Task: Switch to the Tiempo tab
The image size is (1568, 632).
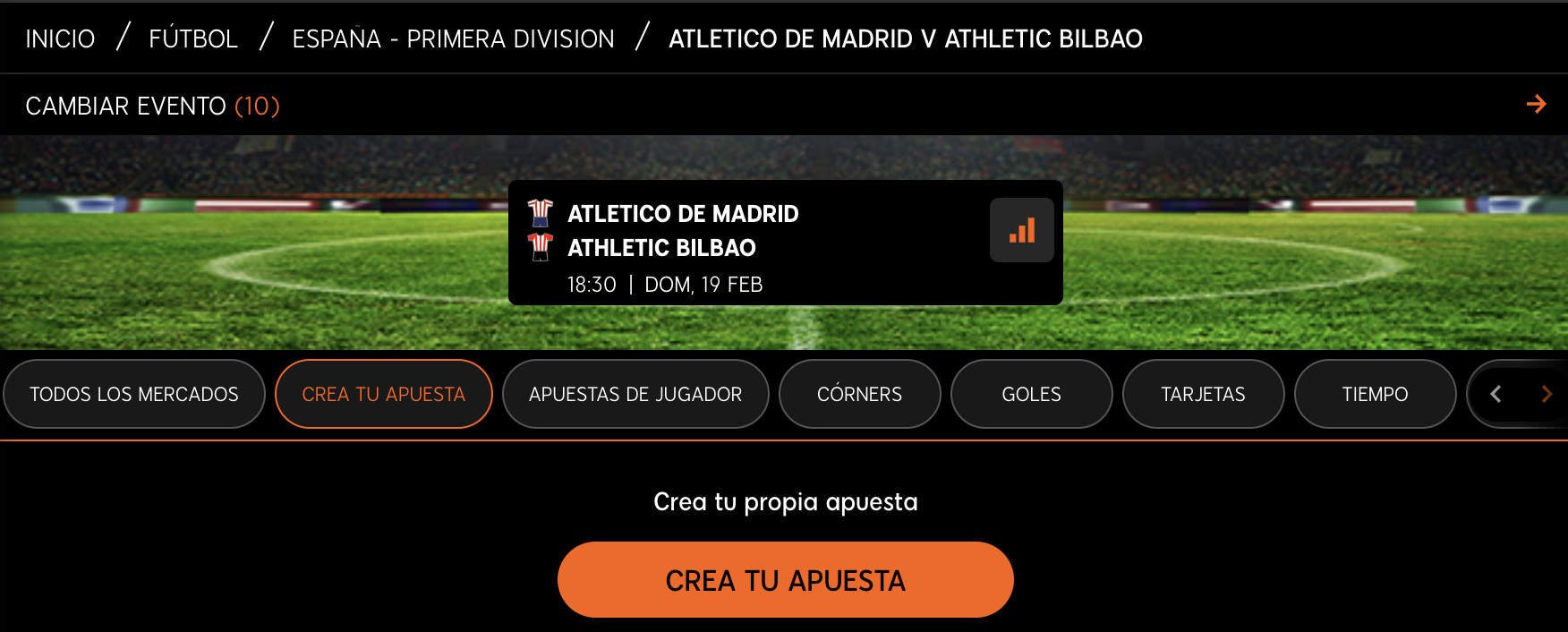Action: [x=1375, y=394]
